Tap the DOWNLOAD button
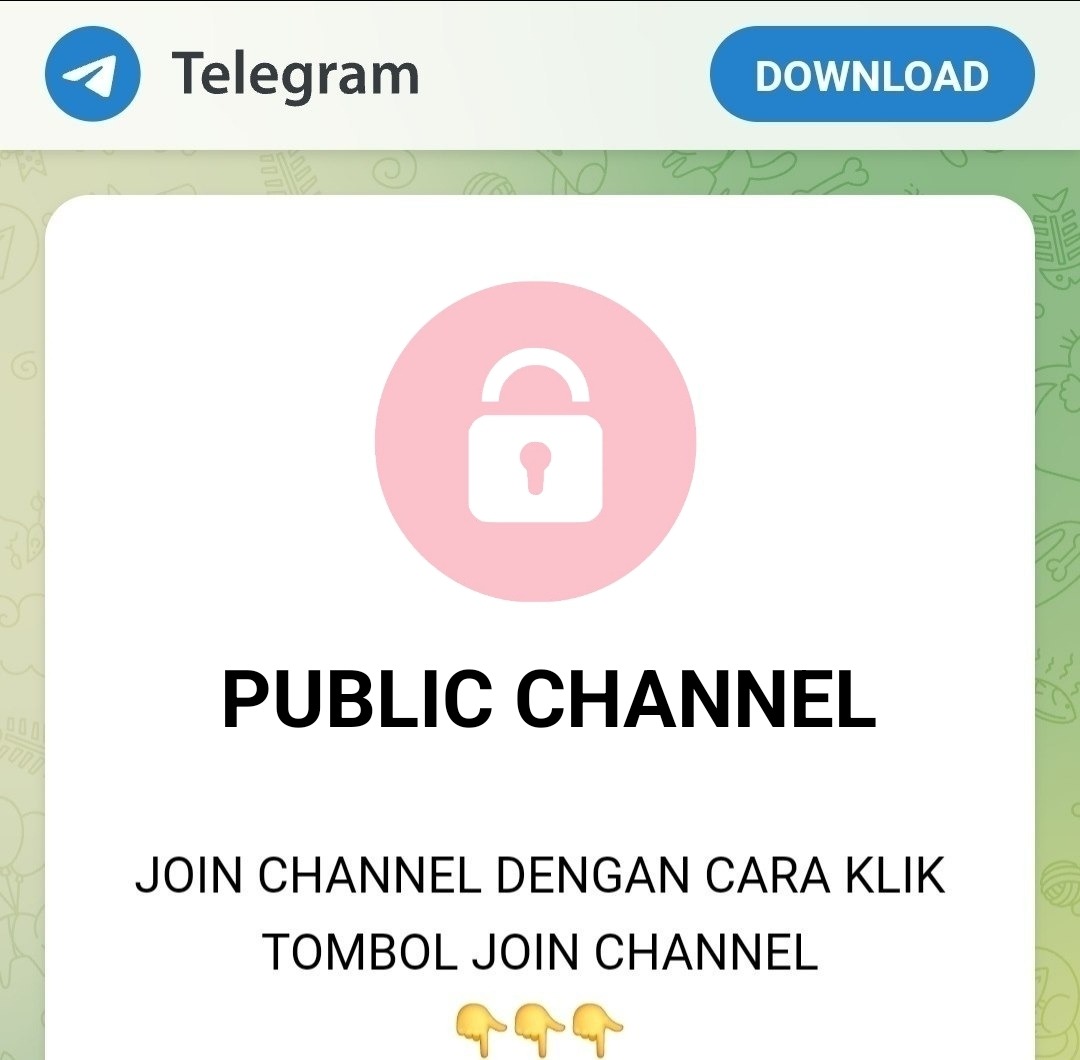The width and height of the screenshot is (1080, 1060). pos(871,75)
